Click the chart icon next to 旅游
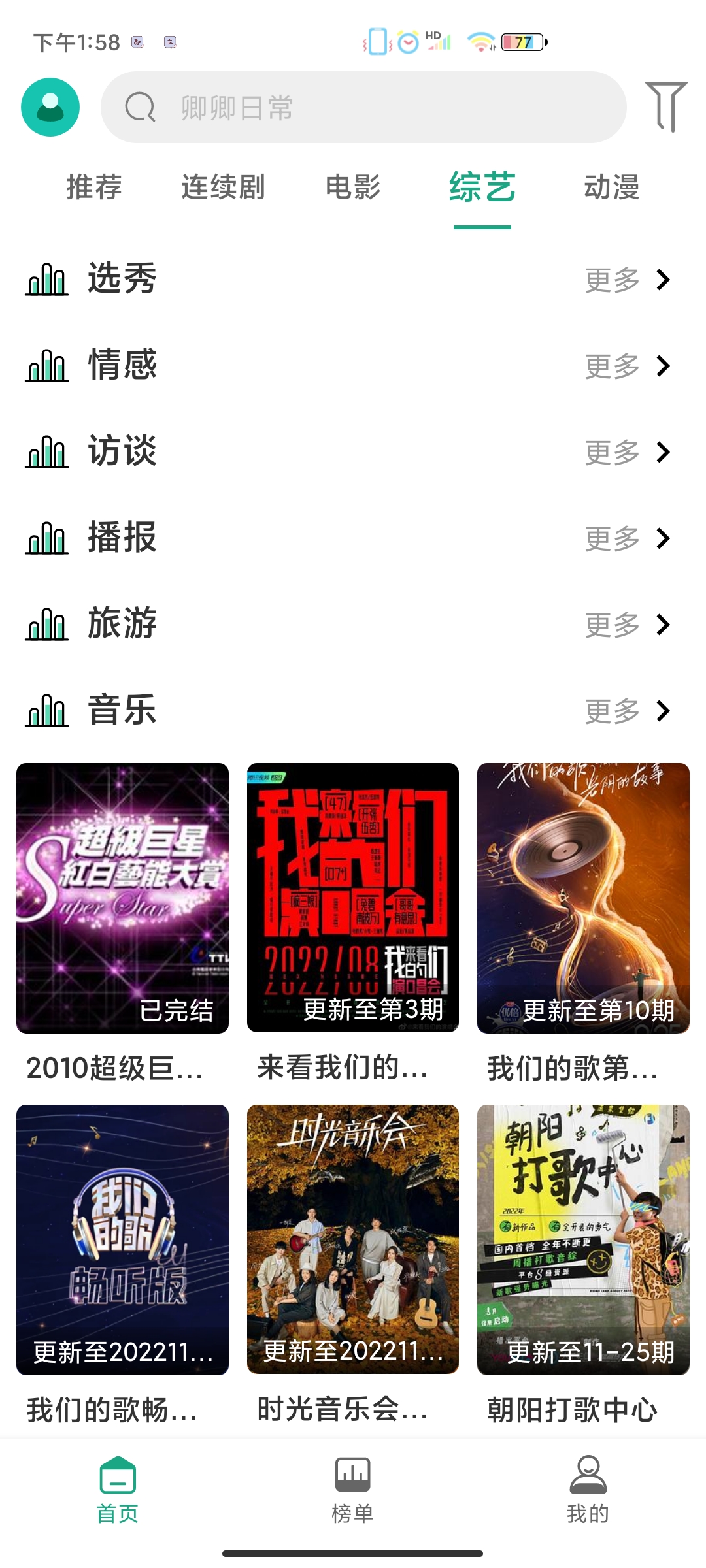706x1568 pixels. coord(46,625)
